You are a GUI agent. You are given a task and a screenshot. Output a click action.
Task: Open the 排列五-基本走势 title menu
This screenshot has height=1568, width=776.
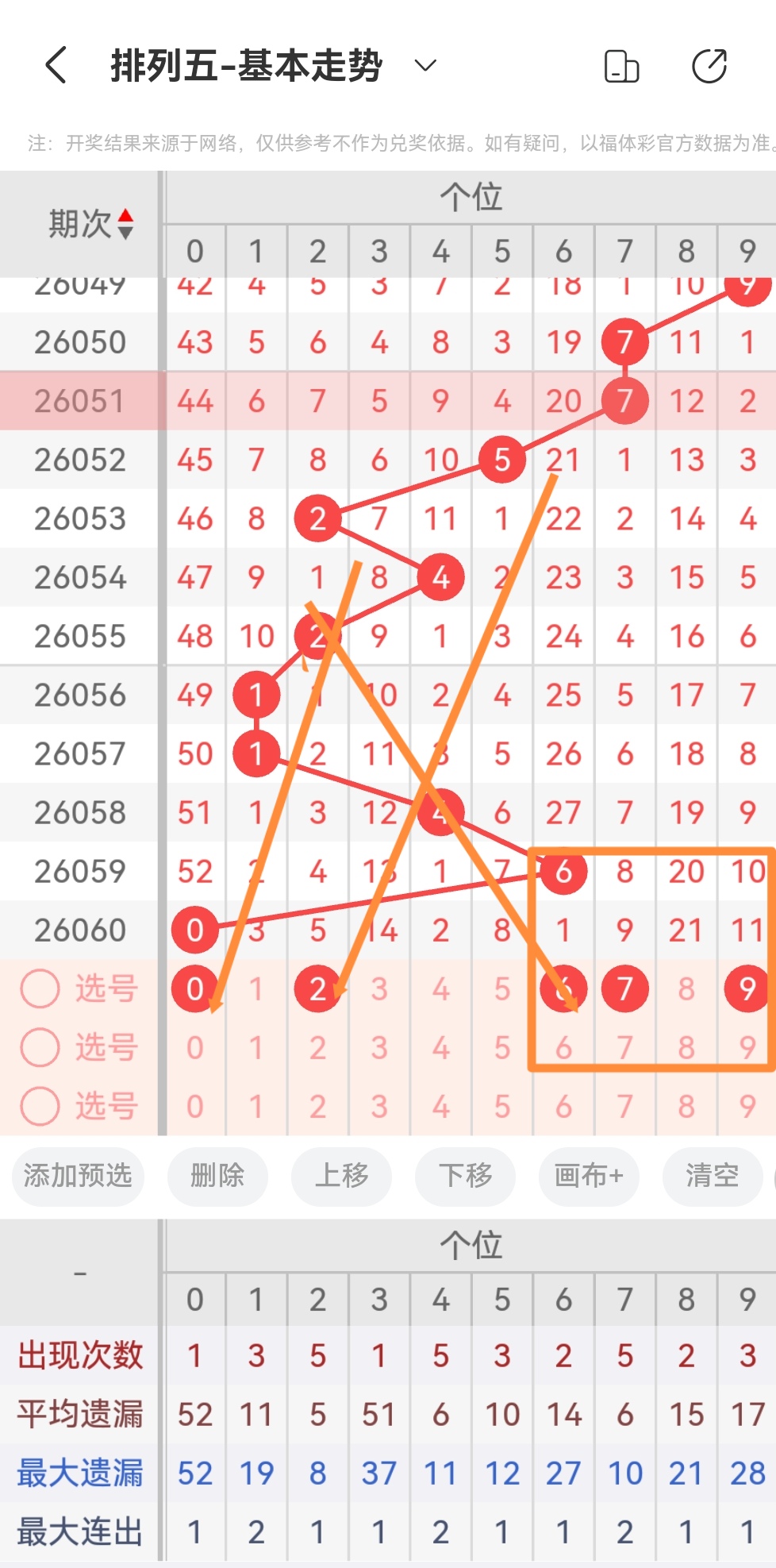[246, 67]
